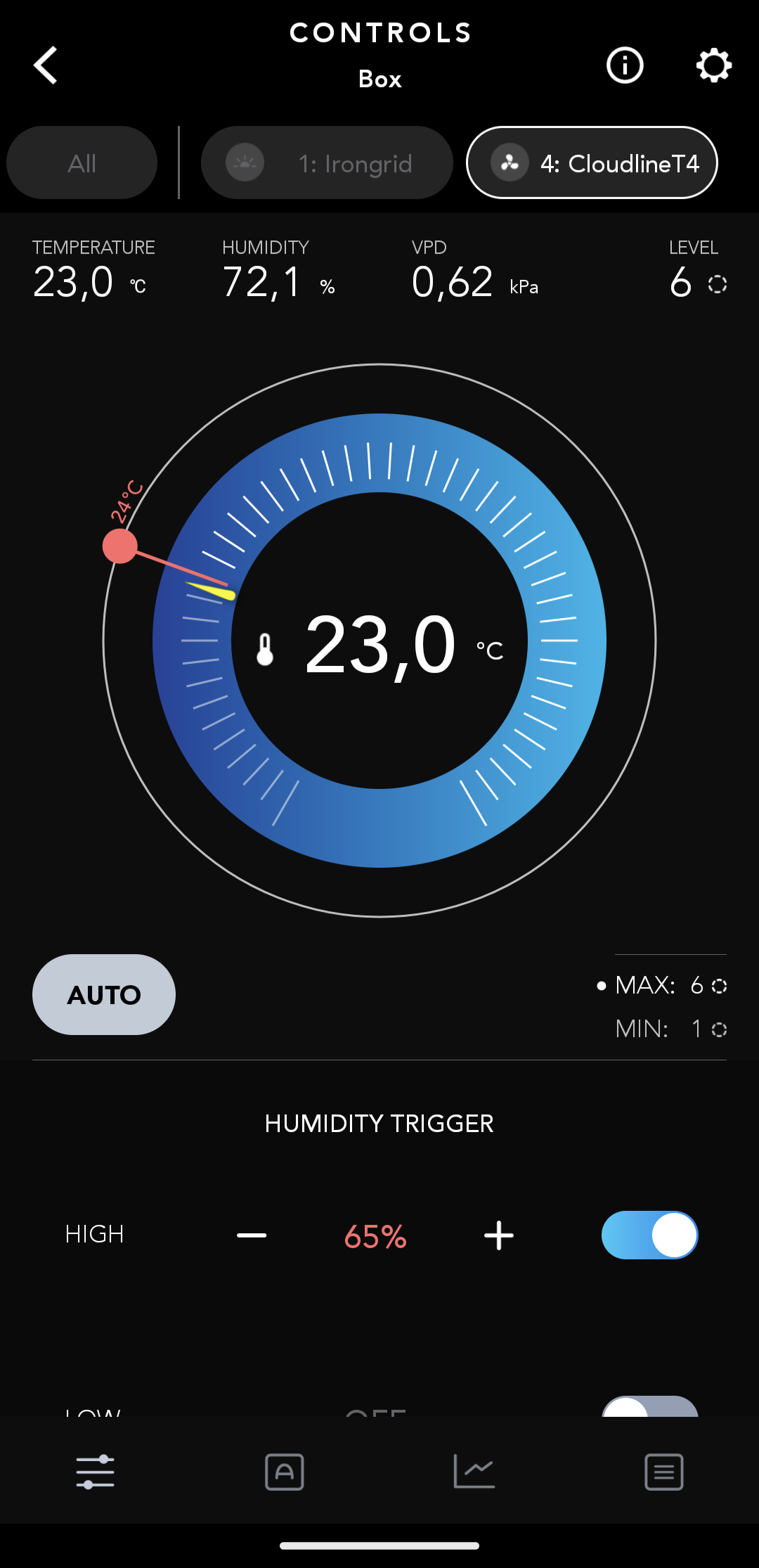Switch to the 1: Irongrid device

[x=327, y=163]
